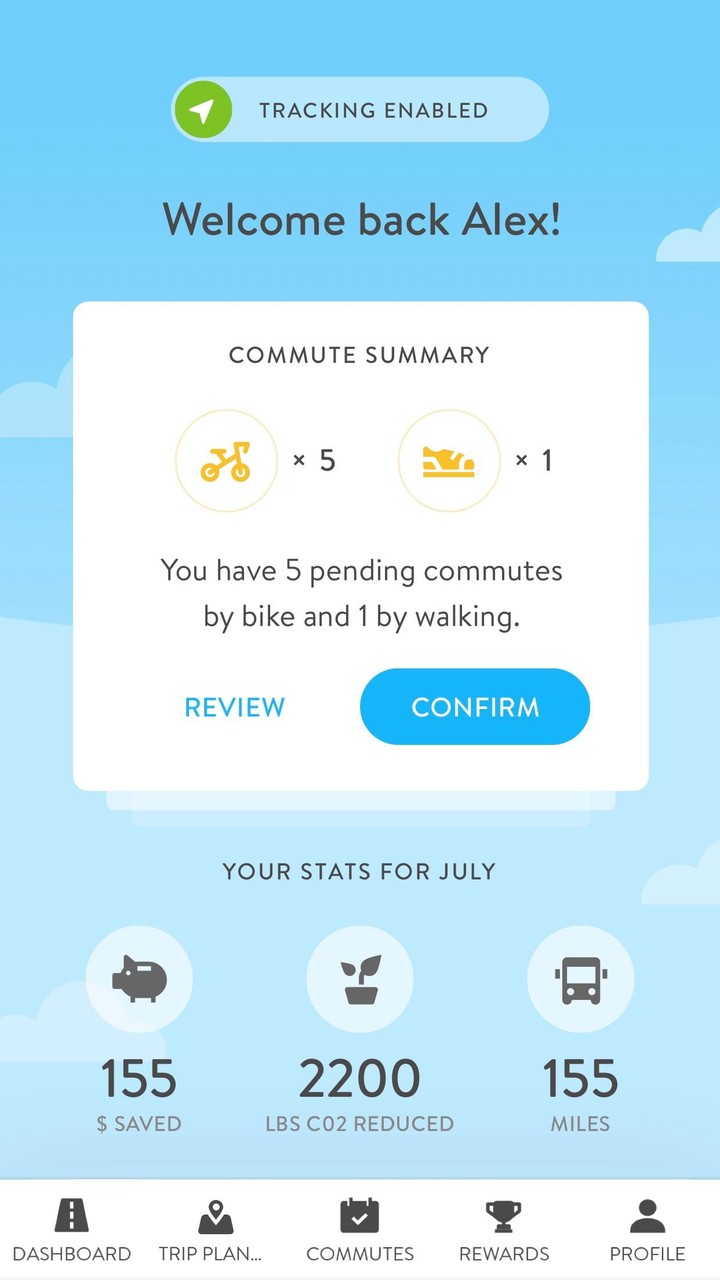The image size is (720, 1280).
Task: Click the 2200 lbs CO2 reduced stat
Action: [x=360, y=1078]
